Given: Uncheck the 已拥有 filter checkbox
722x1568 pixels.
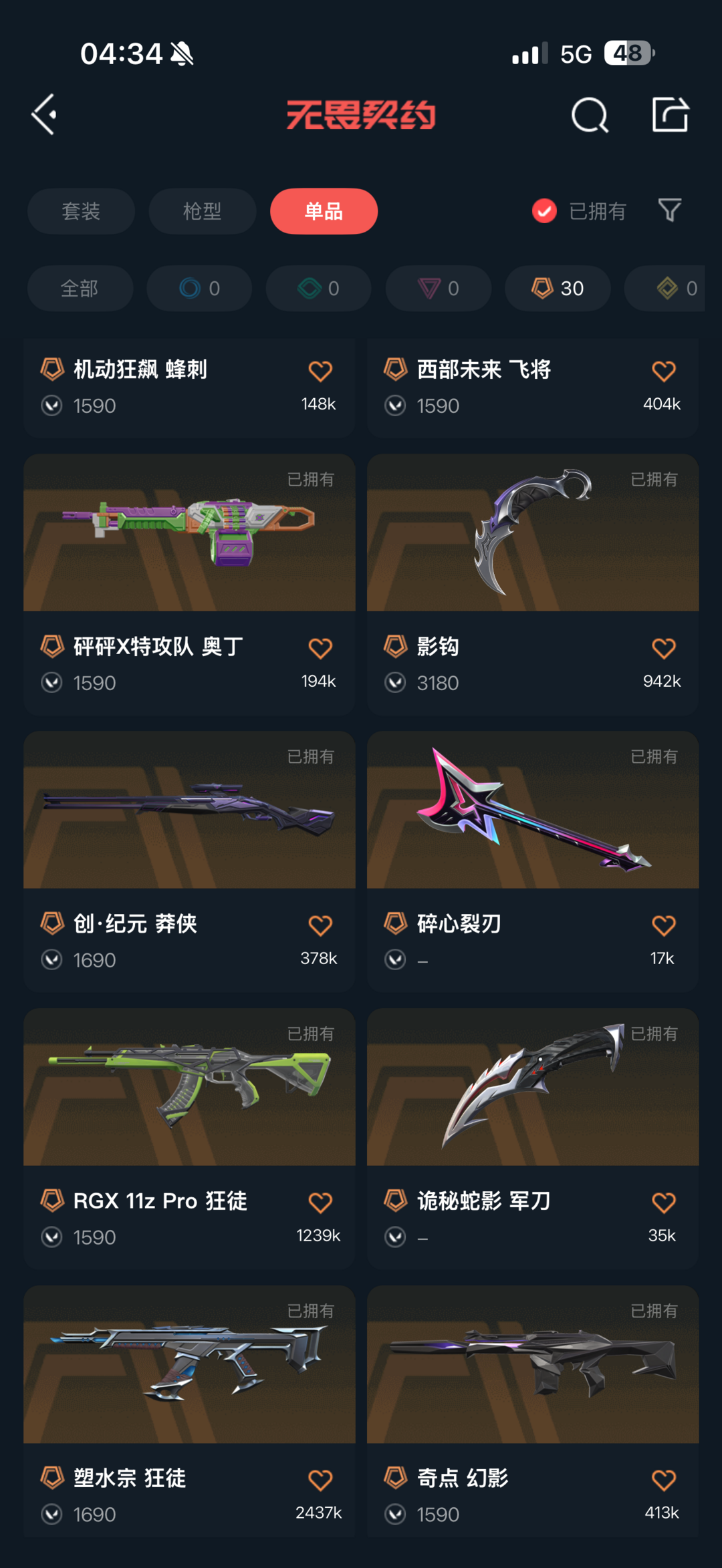Looking at the screenshot, I should [x=544, y=211].
